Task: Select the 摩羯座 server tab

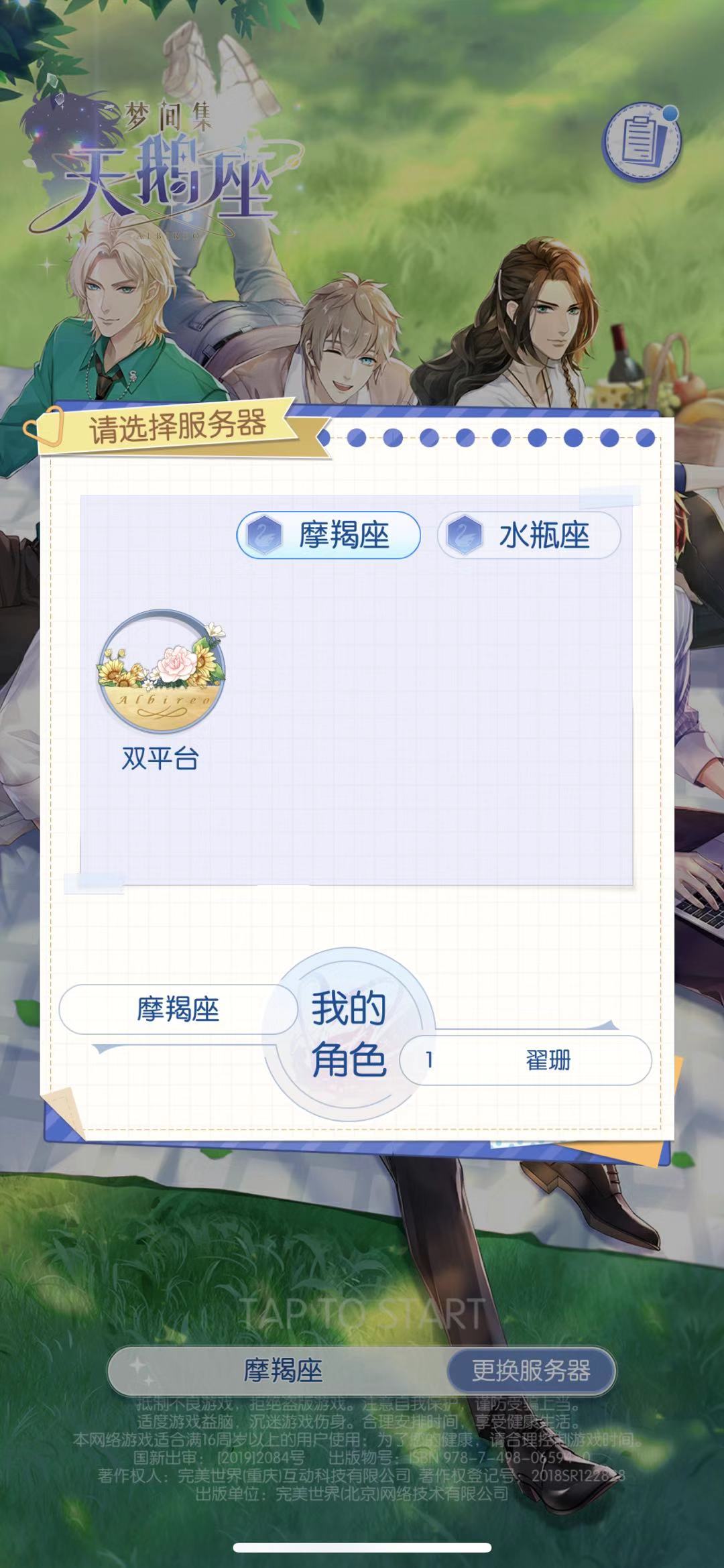Action: click(328, 535)
